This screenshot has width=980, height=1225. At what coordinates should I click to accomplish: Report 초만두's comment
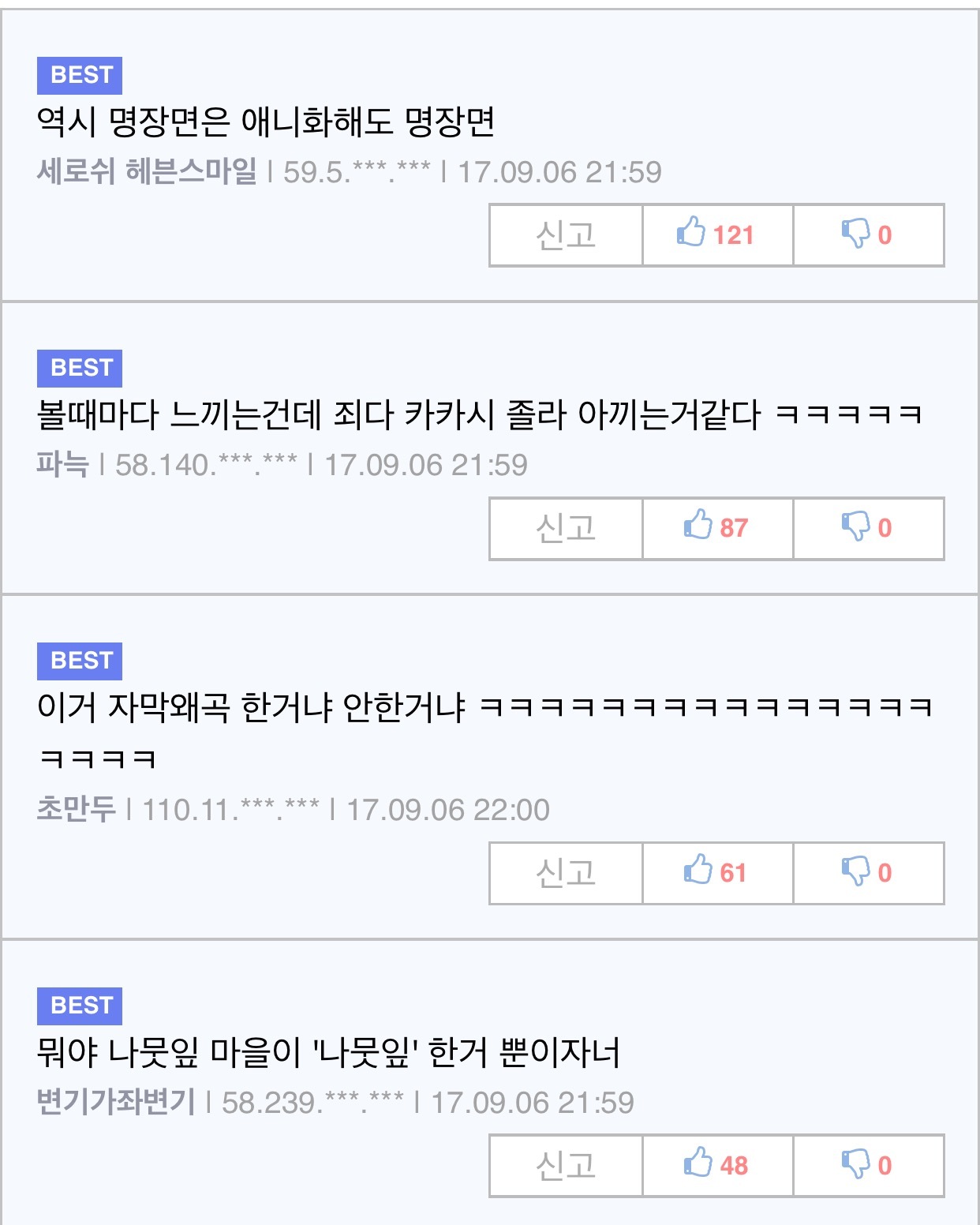pyautogui.click(x=566, y=873)
